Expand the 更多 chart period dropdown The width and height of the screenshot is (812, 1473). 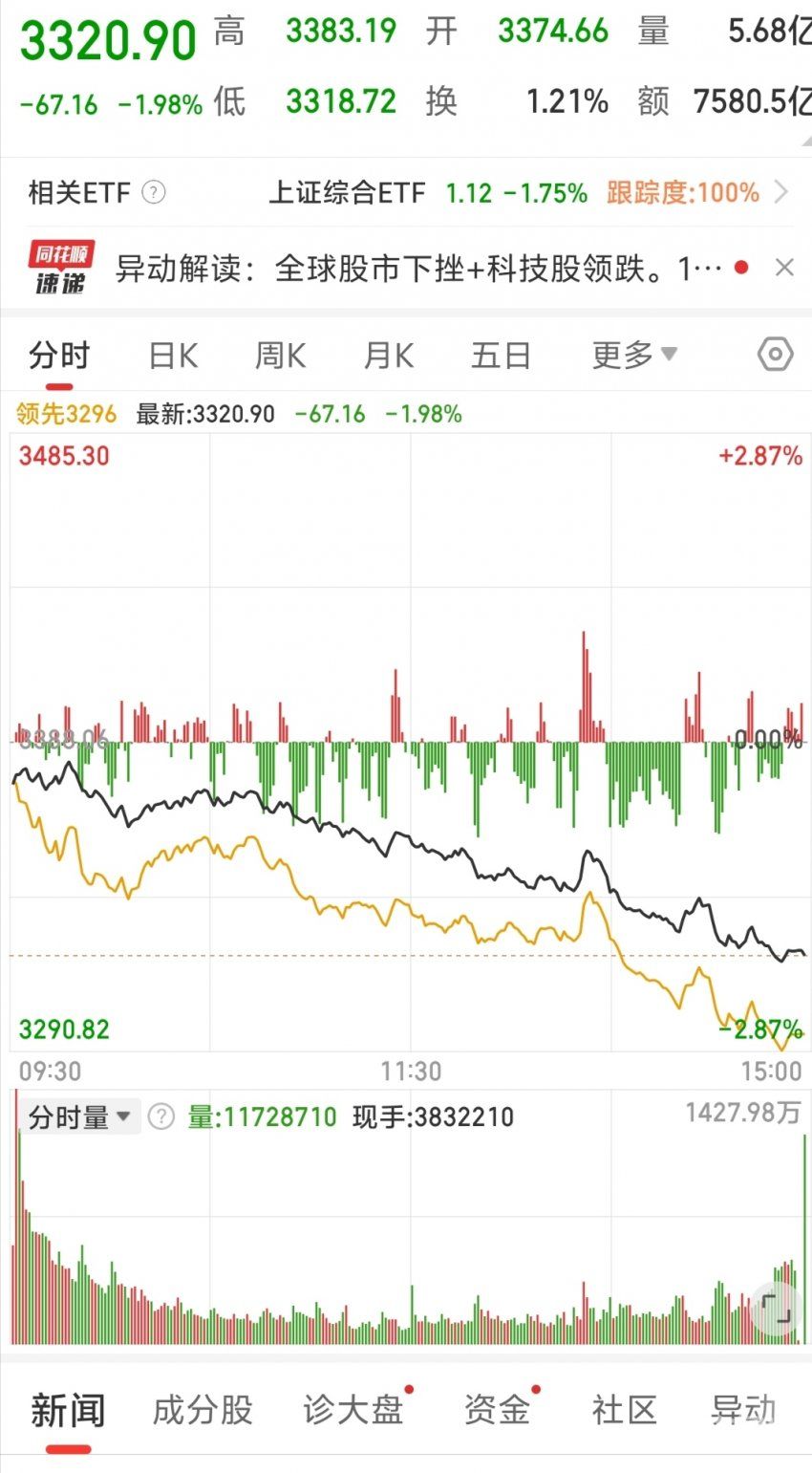tap(634, 356)
